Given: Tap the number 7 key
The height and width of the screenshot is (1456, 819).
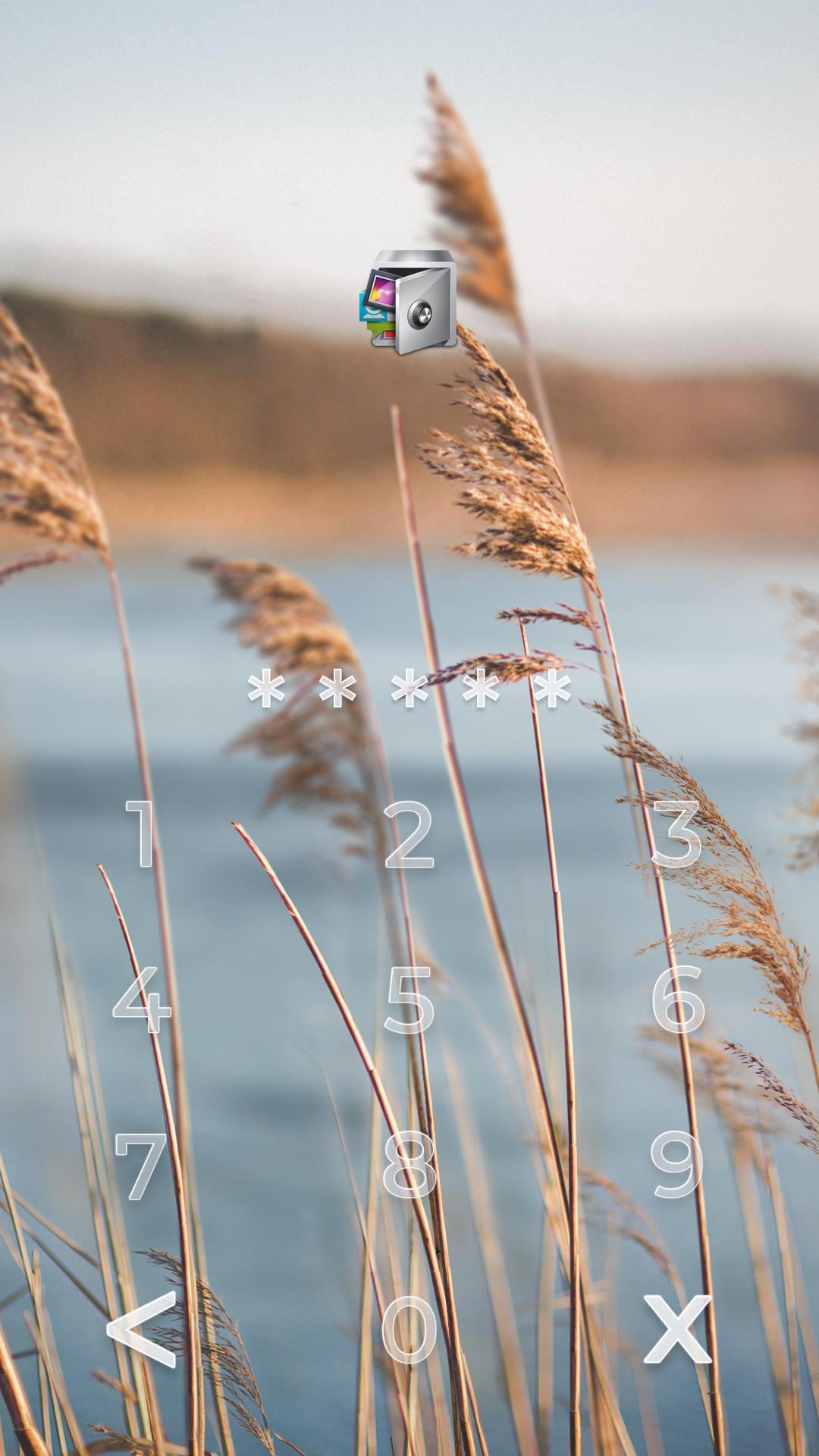Looking at the screenshot, I should click(140, 1167).
